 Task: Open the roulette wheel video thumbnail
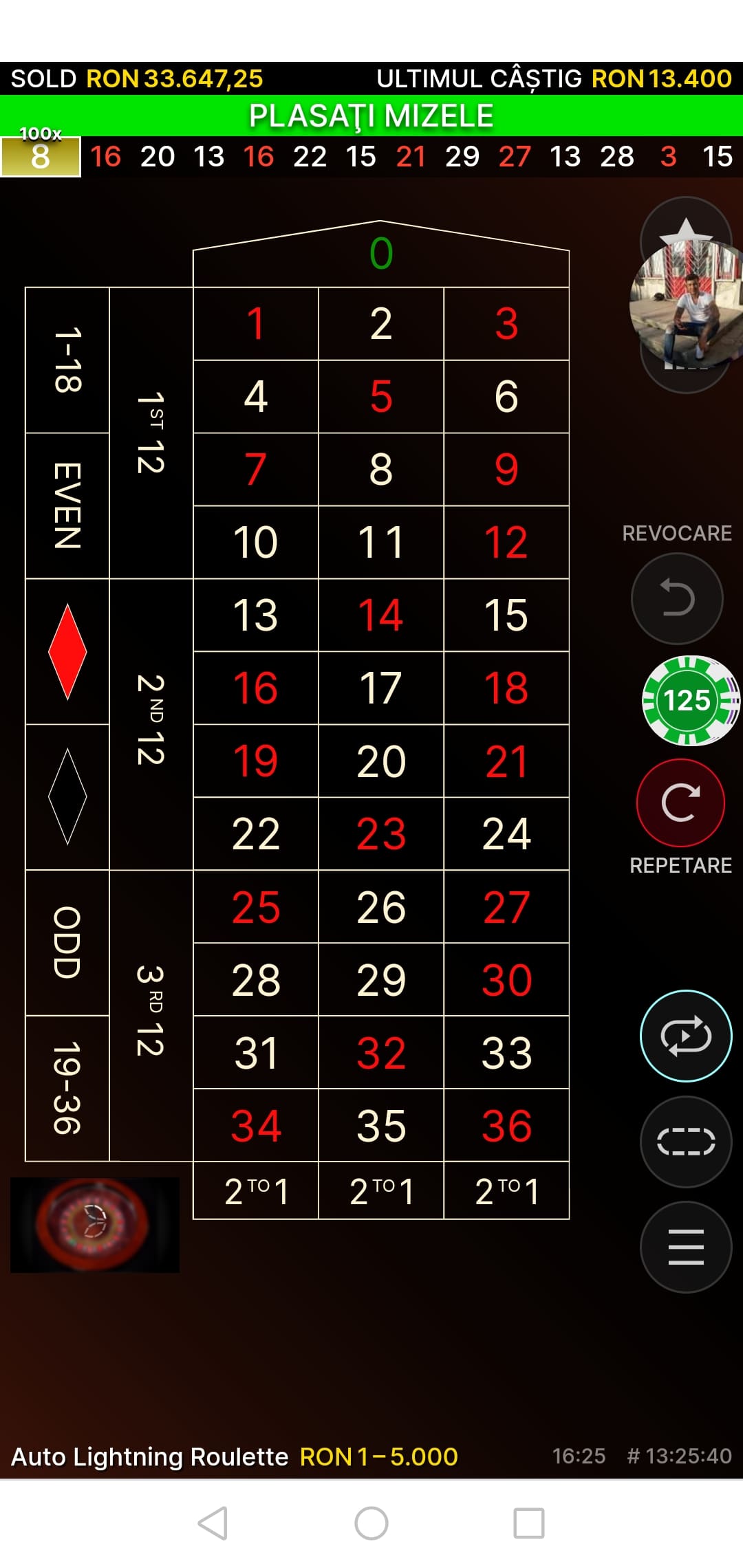pyautogui.click(x=95, y=1224)
